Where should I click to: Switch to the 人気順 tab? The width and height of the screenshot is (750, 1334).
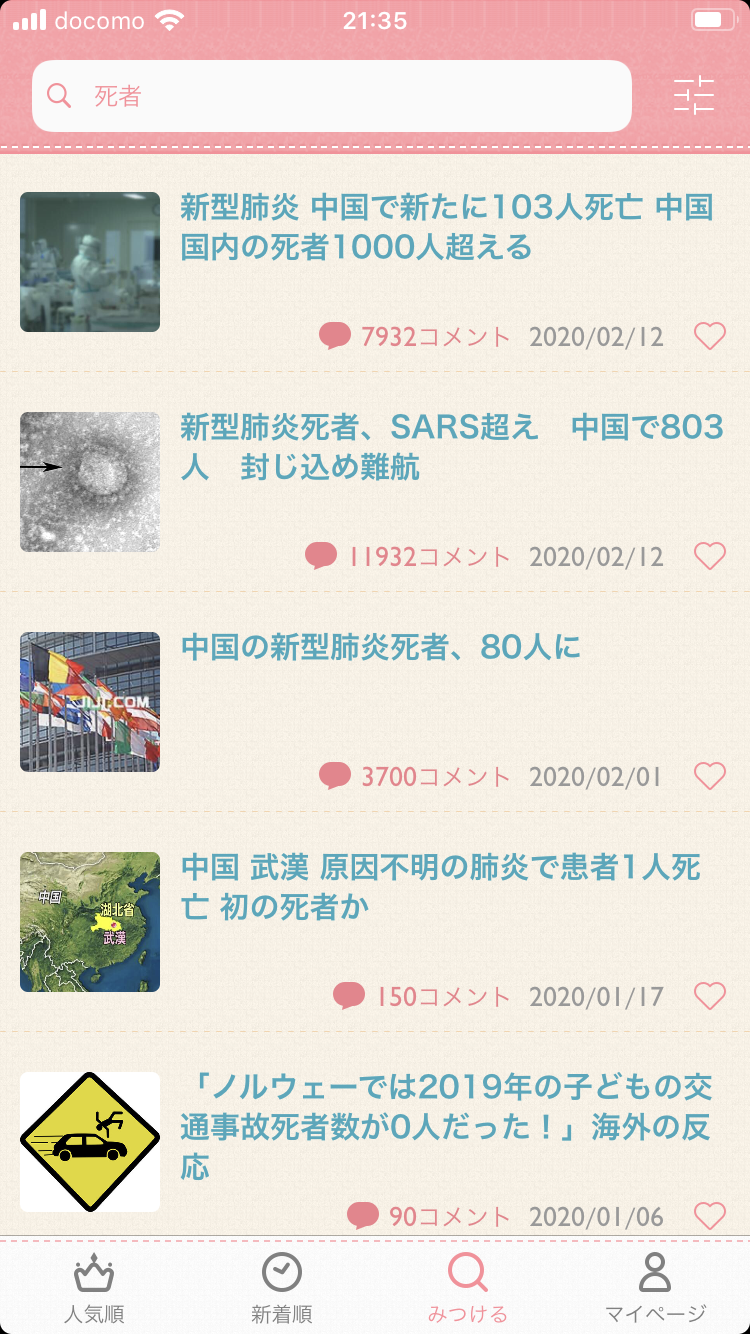click(x=94, y=1288)
